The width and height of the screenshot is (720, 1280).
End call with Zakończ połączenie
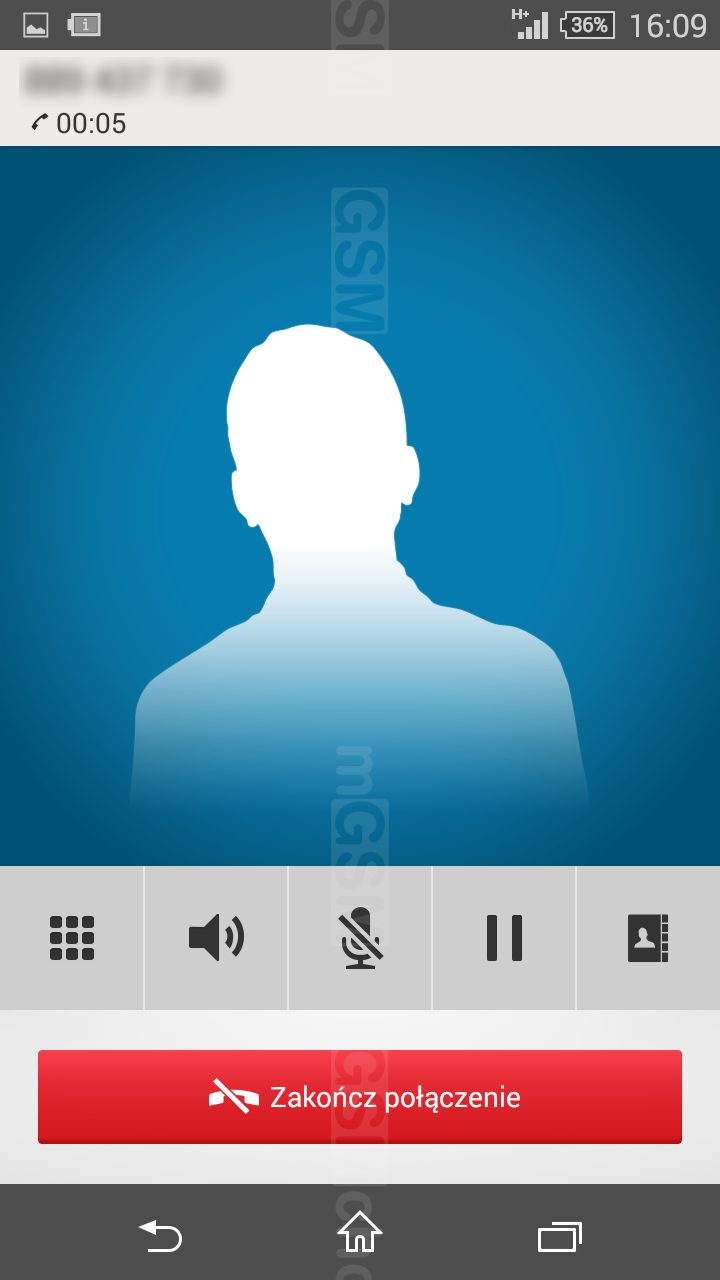360,1097
